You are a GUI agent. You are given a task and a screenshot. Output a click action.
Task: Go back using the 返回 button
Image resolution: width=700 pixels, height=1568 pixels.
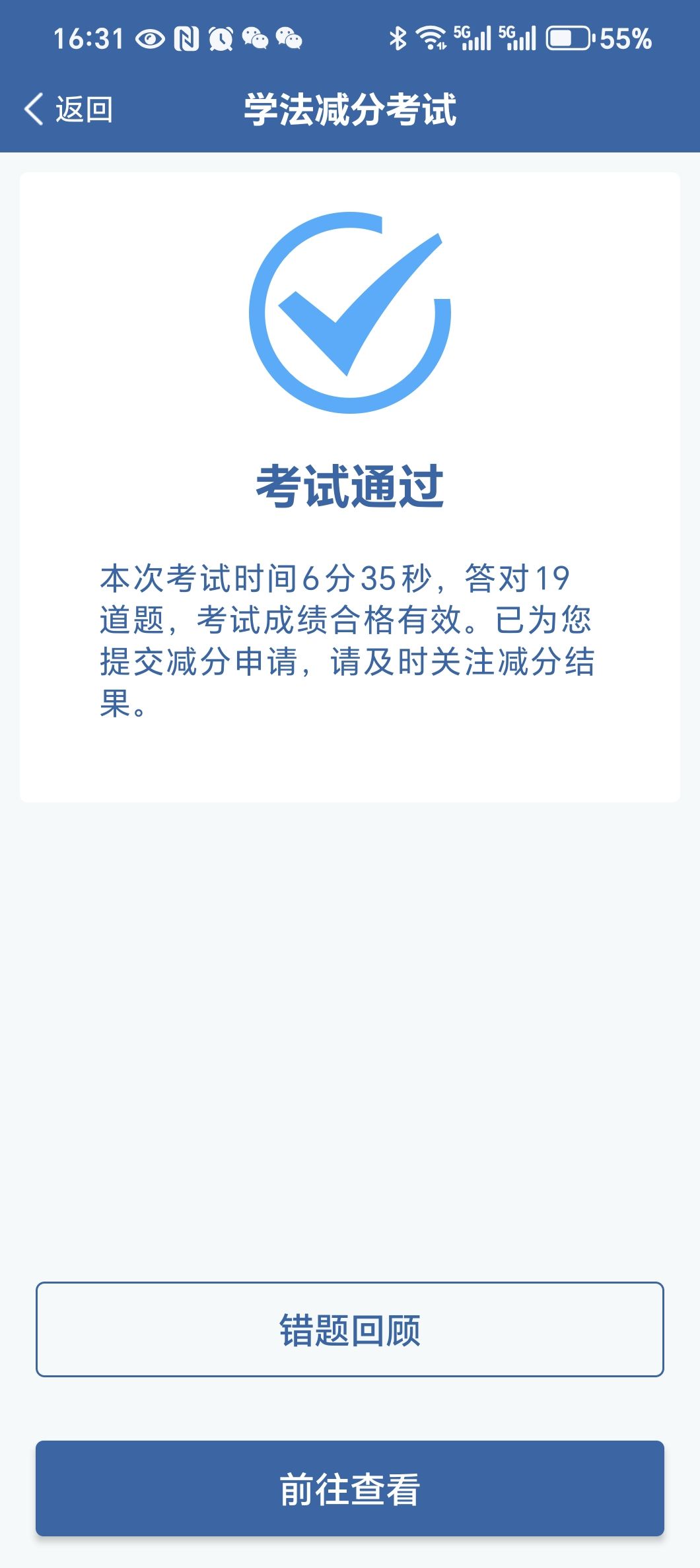point(69,109)
